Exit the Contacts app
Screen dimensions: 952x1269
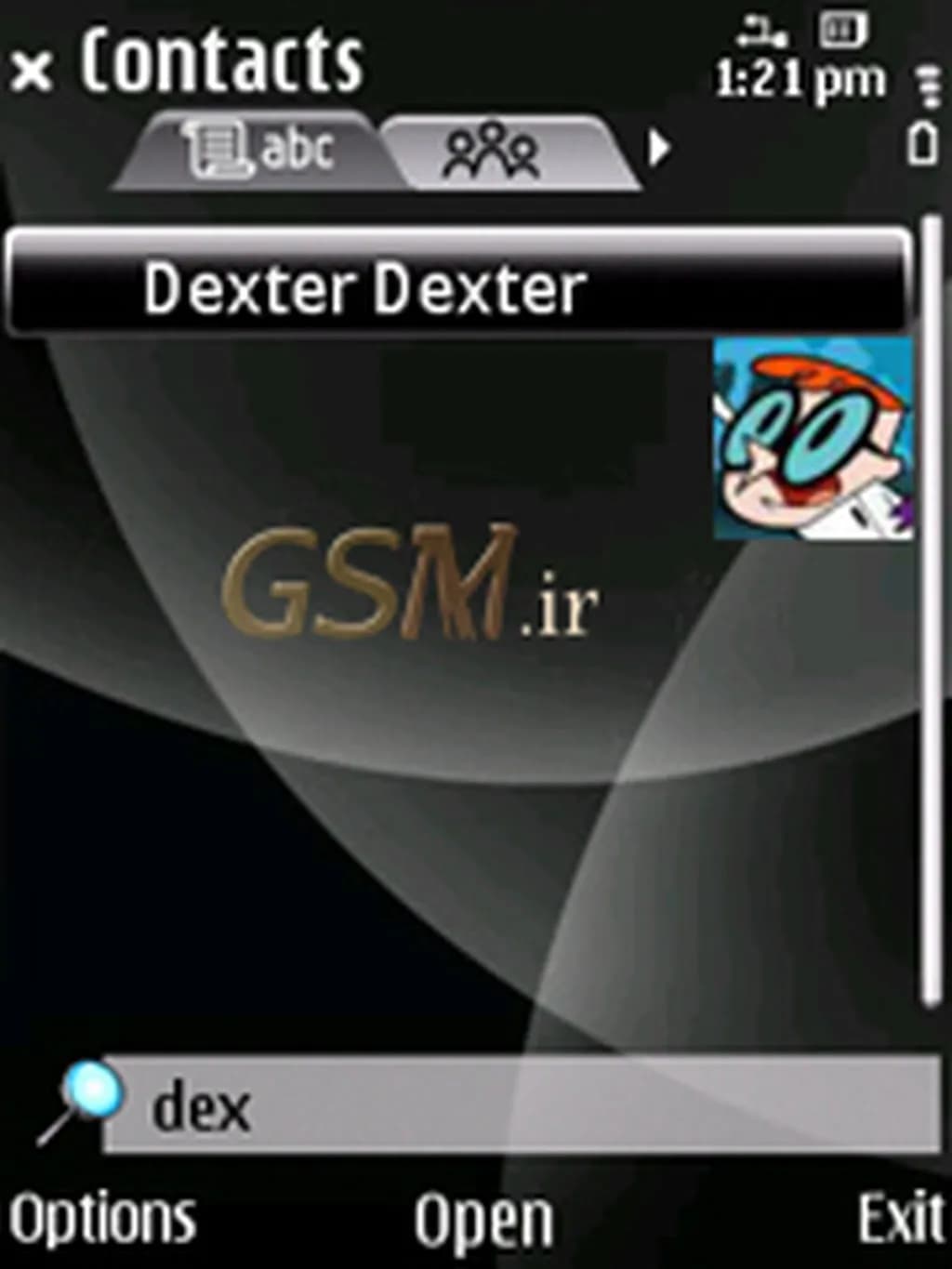click(899, 1218)
